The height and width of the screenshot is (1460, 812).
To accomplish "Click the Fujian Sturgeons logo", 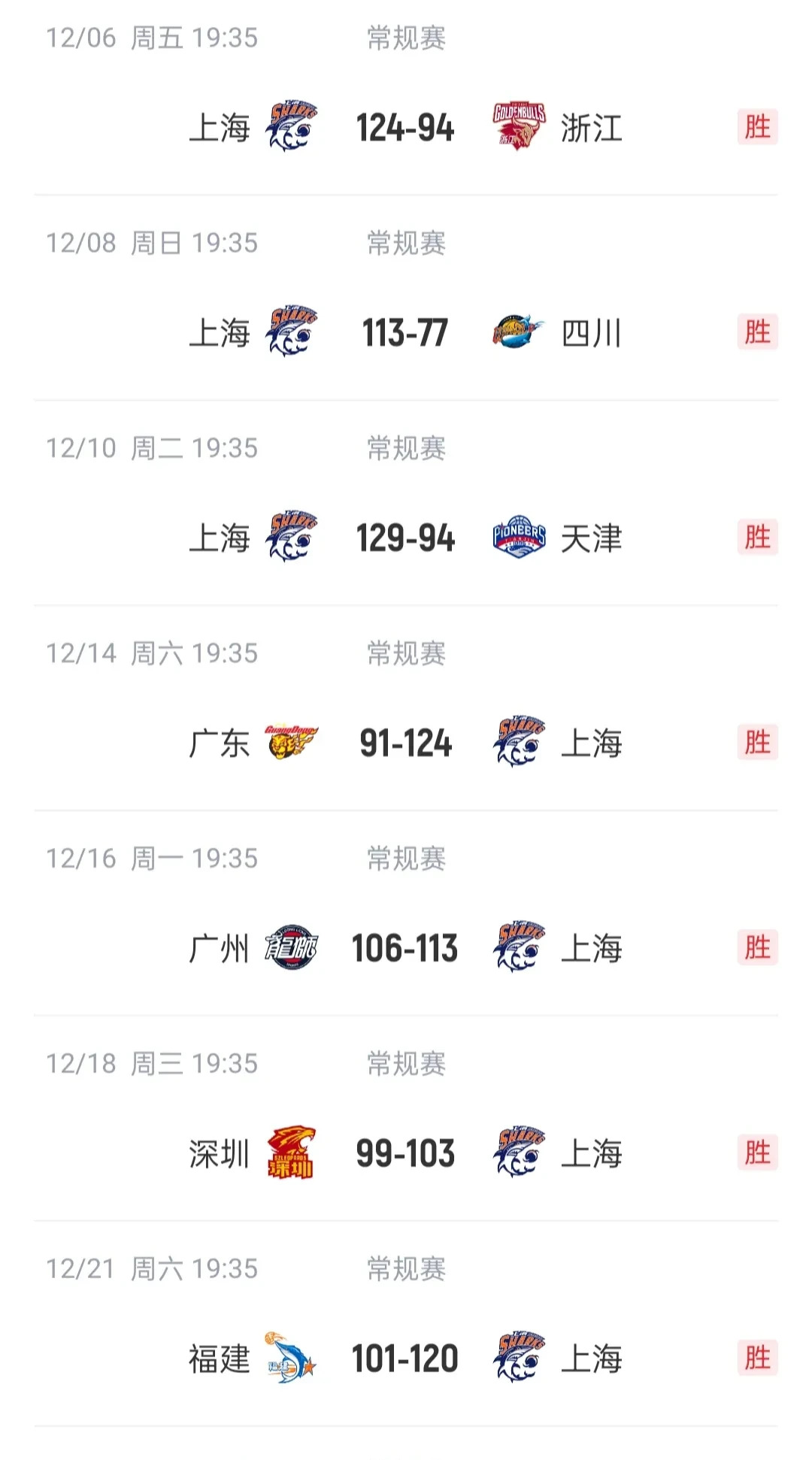I will click(x=289, y=1359).
